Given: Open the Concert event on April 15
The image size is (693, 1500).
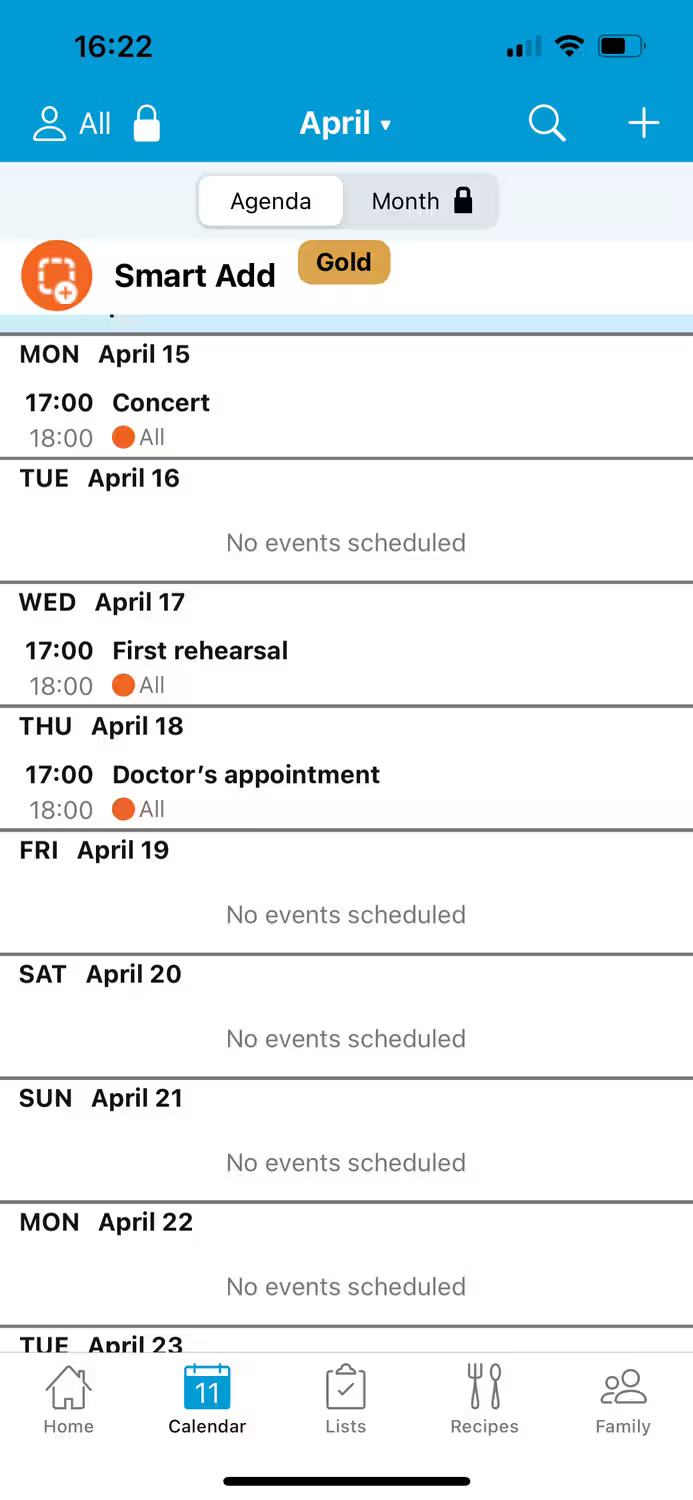Looking at the screenshot, I should click(x=346, y=420).
